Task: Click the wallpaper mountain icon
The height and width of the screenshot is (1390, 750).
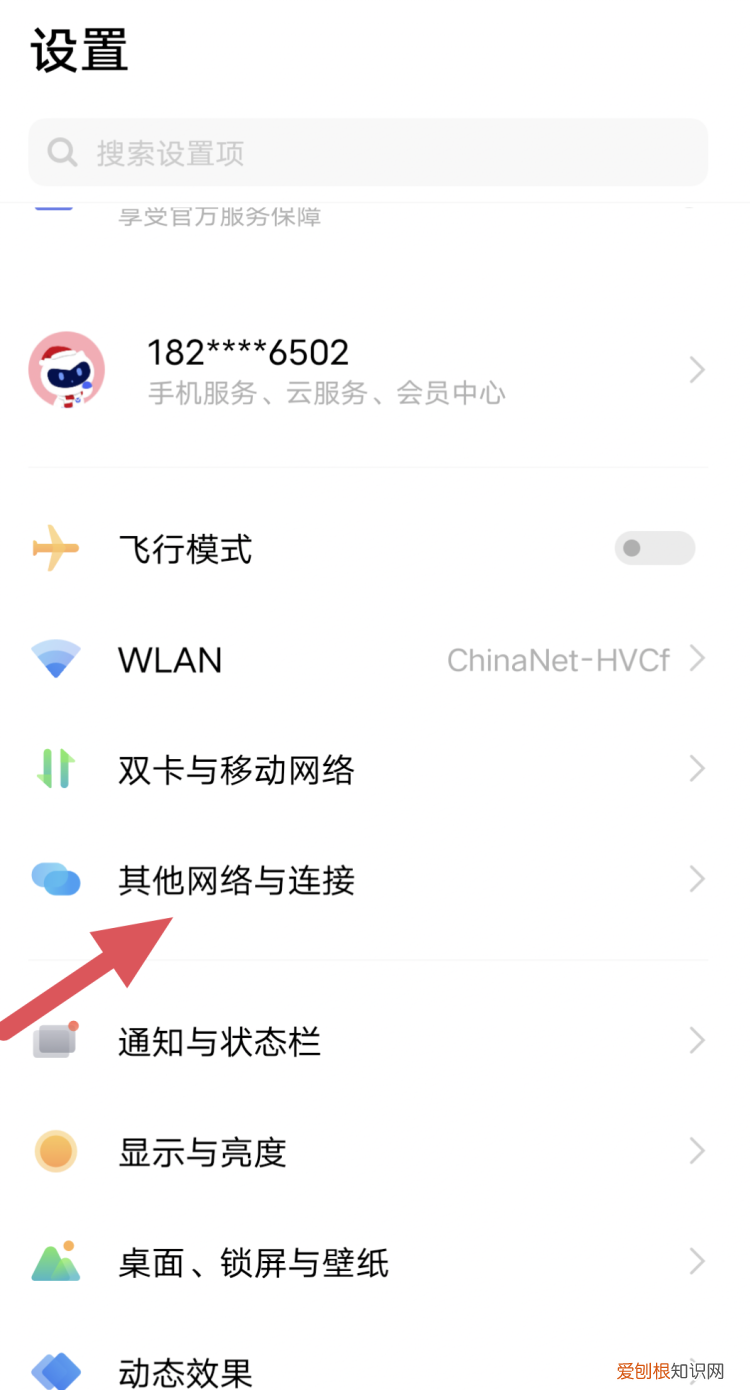Action: [57, 1263]
